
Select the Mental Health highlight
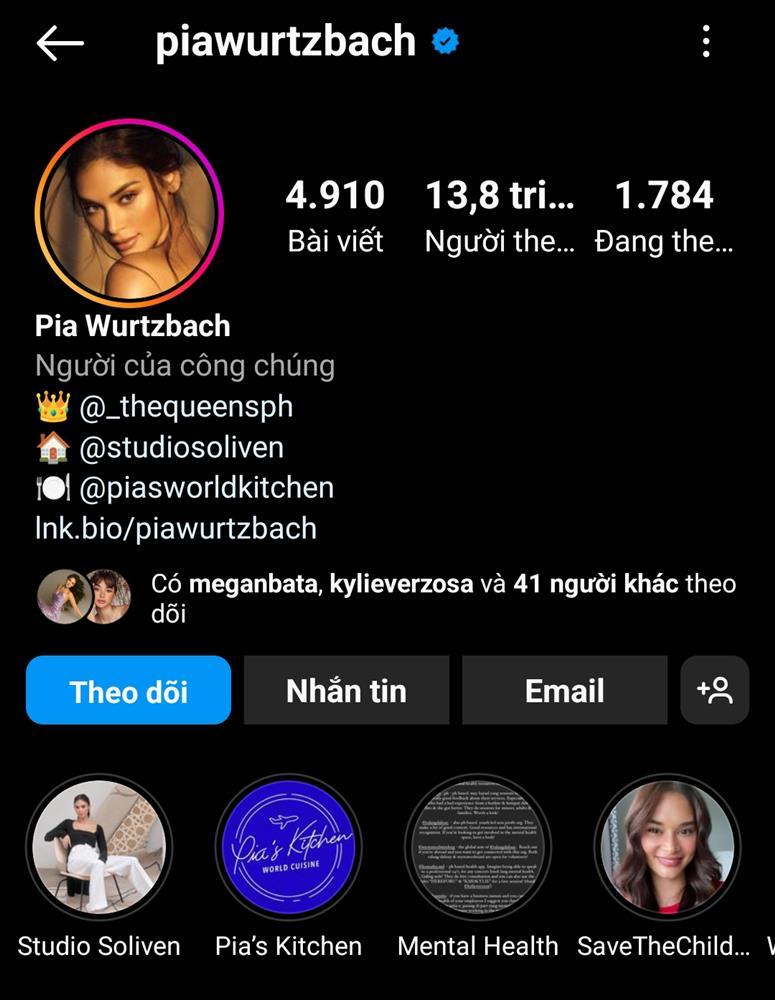coord(477,848)
